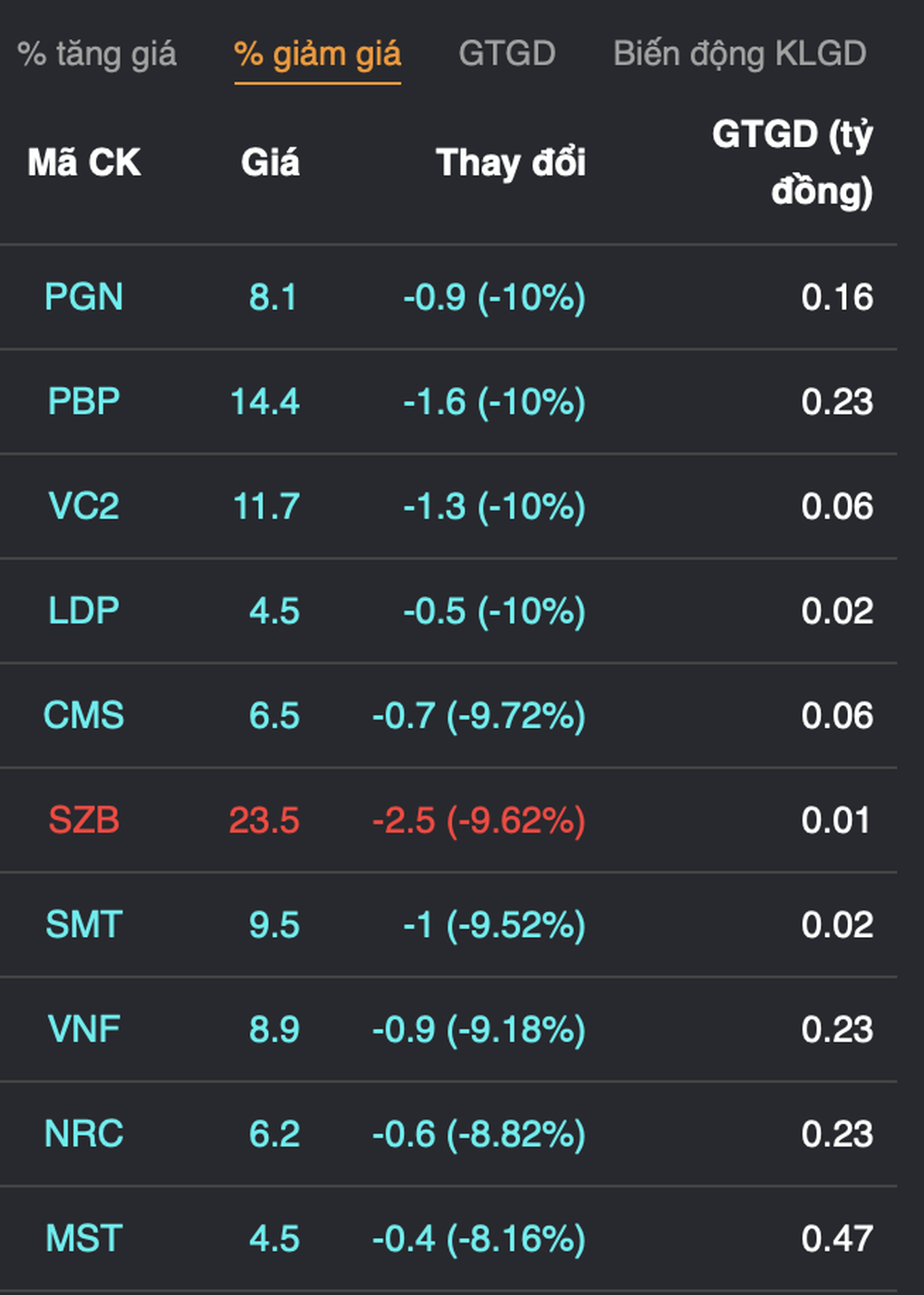
Task: Show the GTGD tab
Action: (506, 54)
